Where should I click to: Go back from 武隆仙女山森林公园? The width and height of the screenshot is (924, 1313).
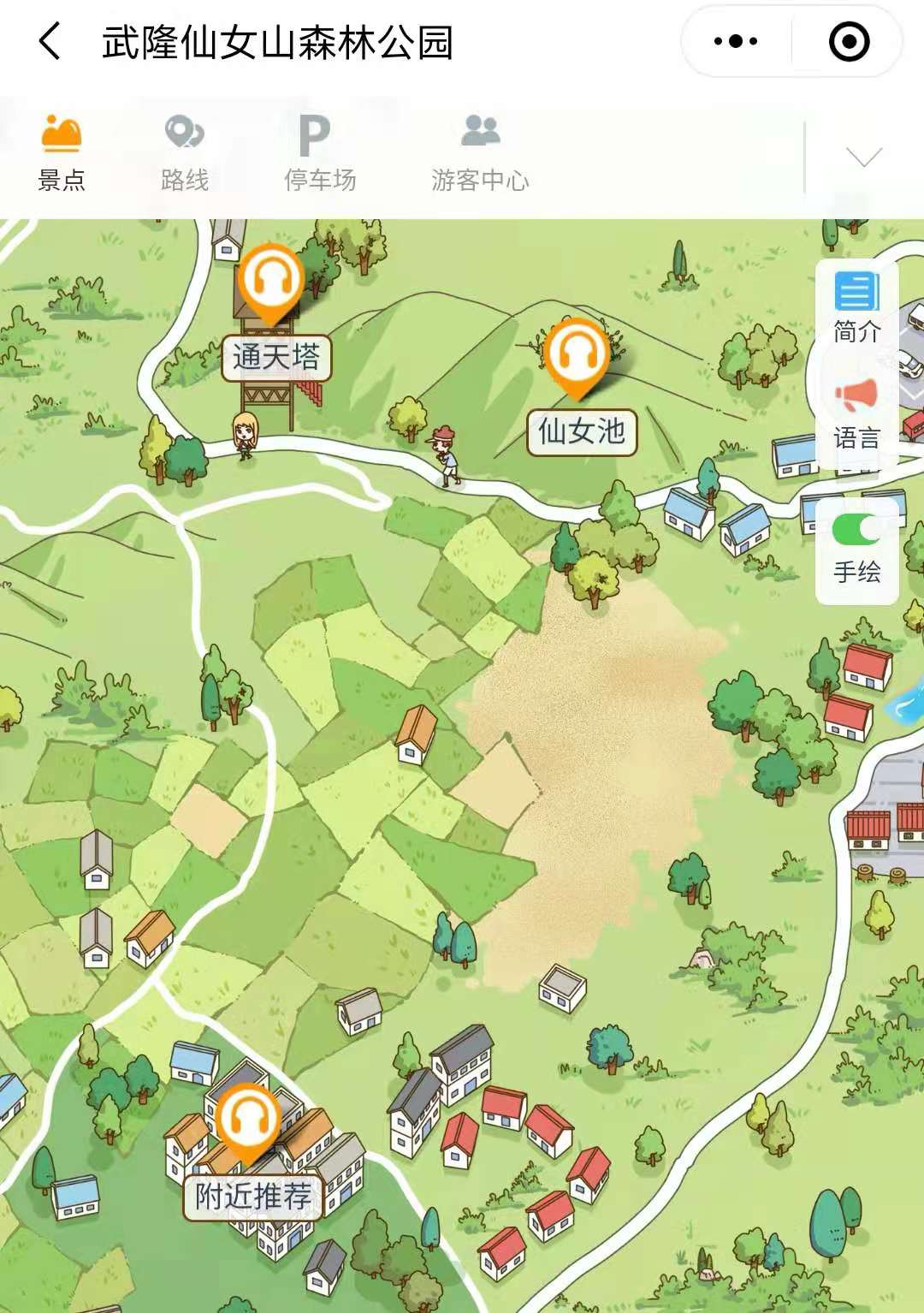point(50,41)
